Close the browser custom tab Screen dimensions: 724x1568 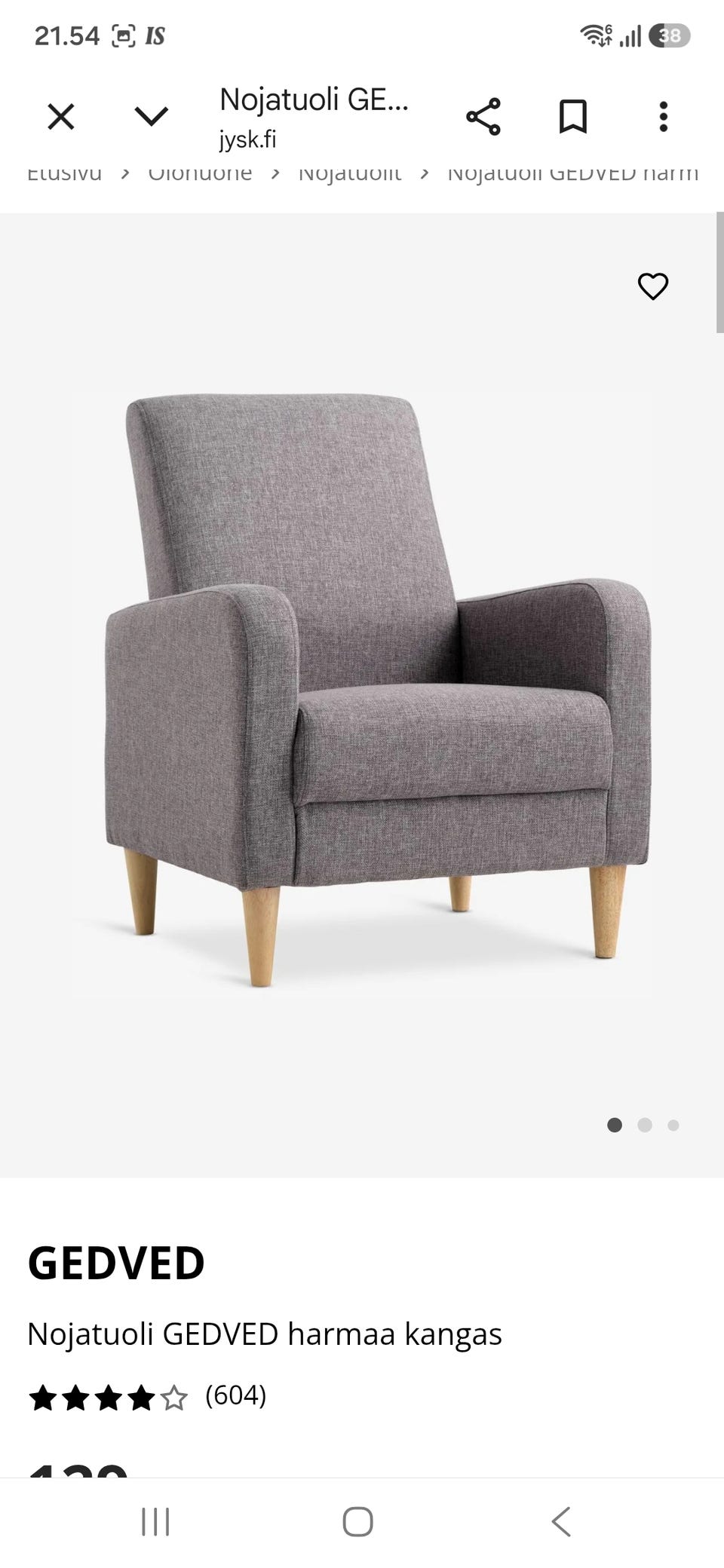point(61,117)
